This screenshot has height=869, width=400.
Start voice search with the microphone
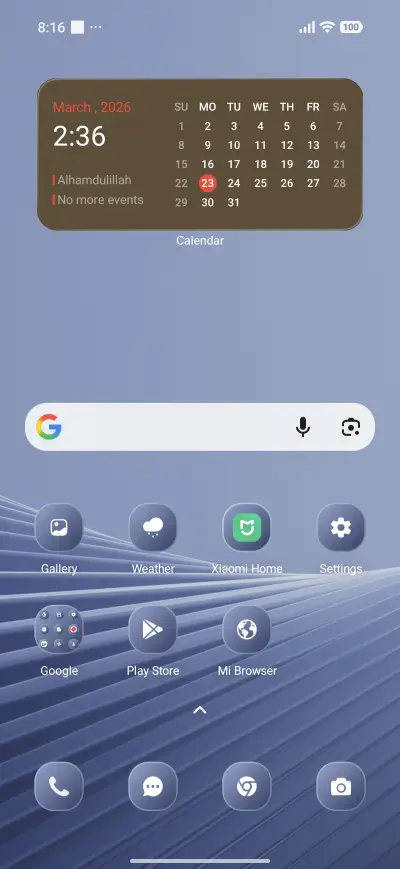pyautogui.click(x=303, y=427)
